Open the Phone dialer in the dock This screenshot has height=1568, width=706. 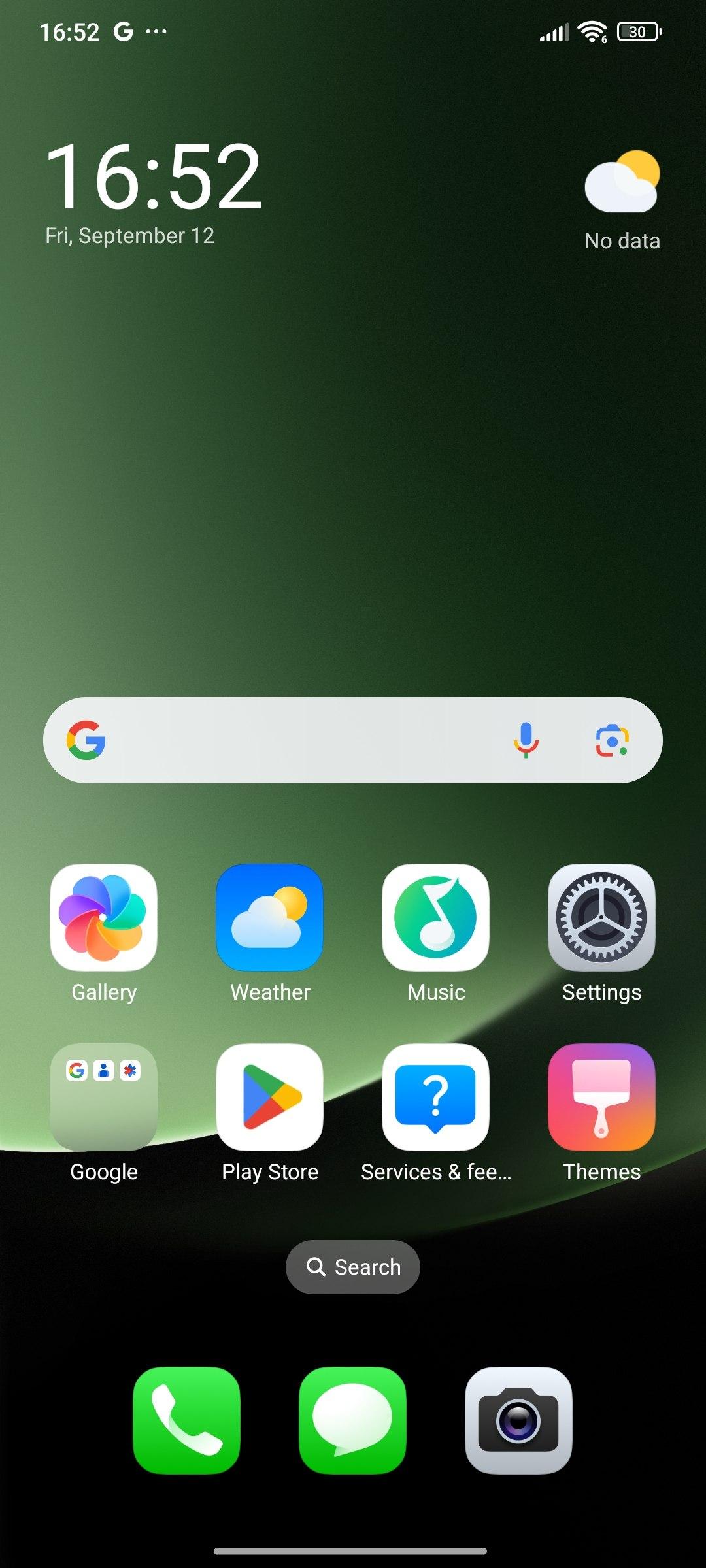pos(186,1420)
